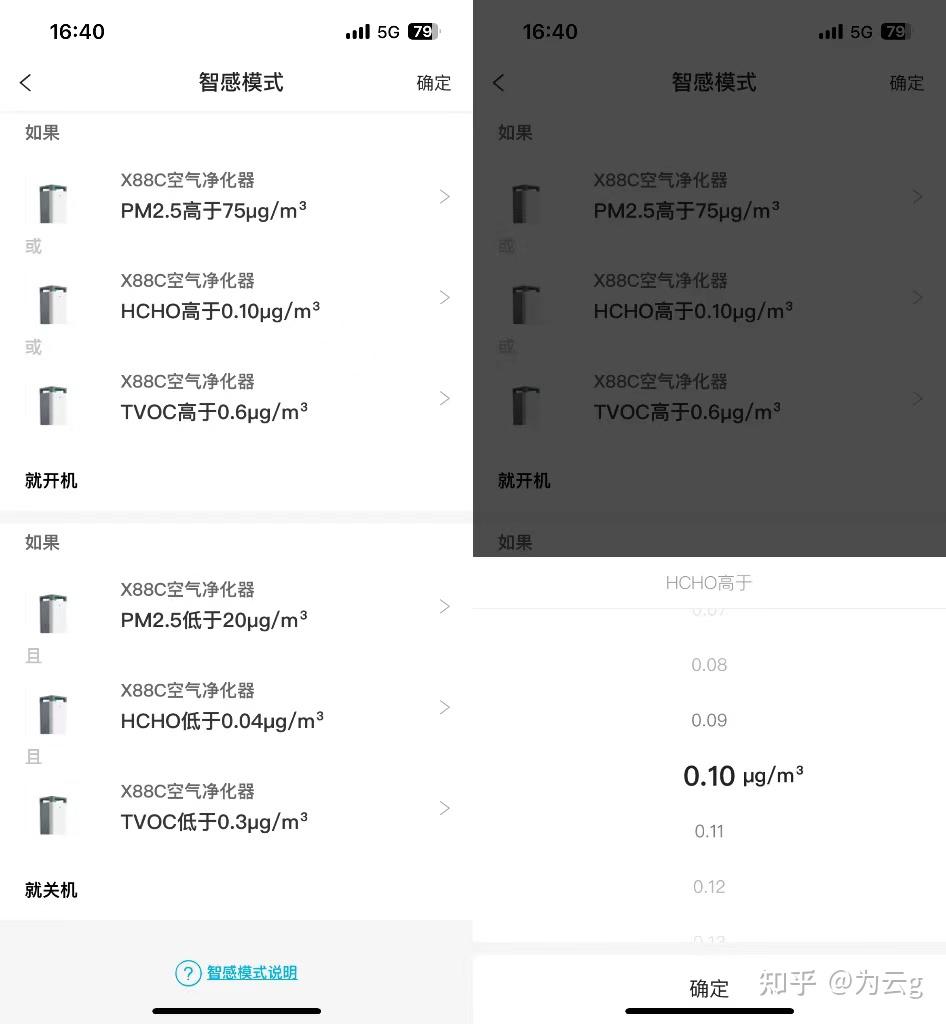This screenshot has height=1024, width=946.
Task: Open the 智感模式说明 help link
Action: [x=252, y=972]
